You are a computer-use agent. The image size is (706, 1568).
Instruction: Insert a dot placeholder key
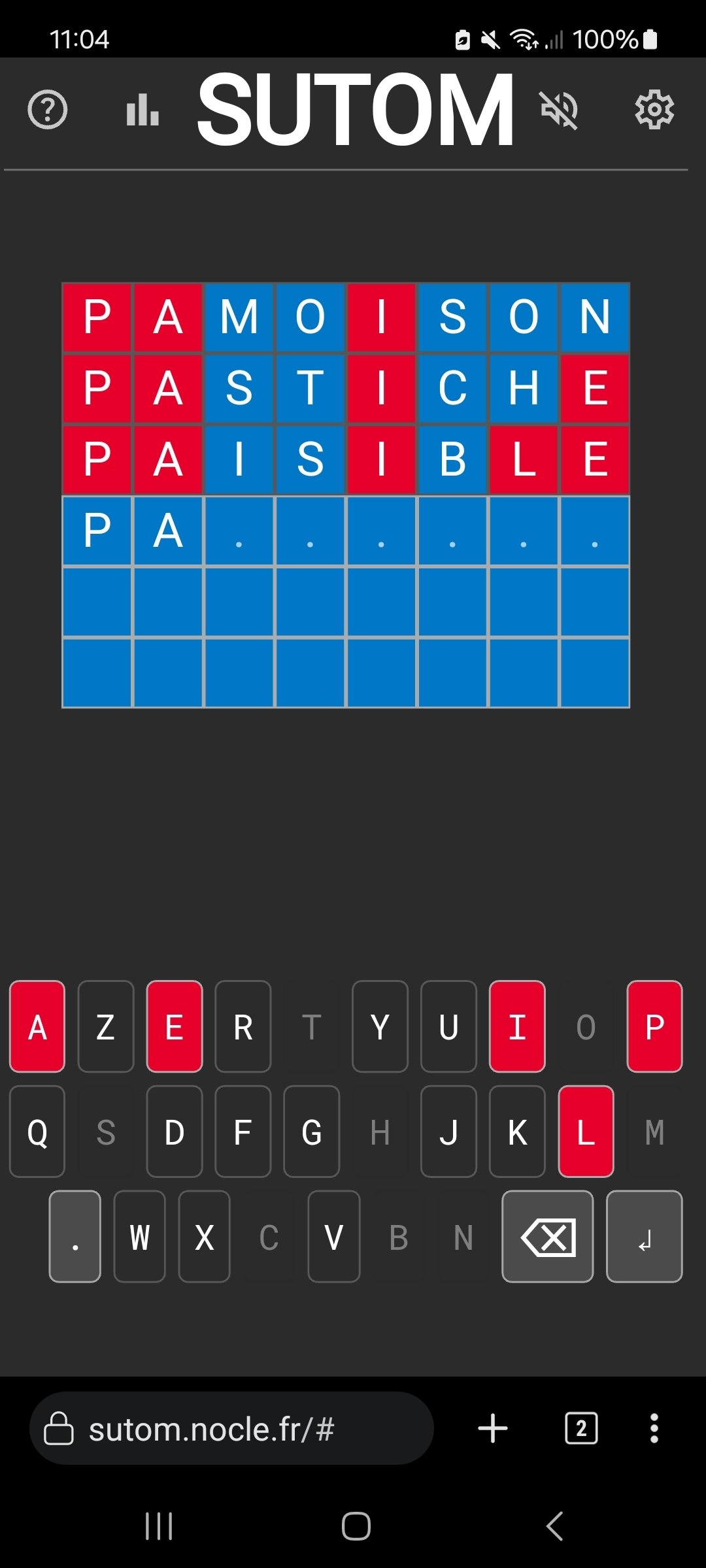point(75,1237)
